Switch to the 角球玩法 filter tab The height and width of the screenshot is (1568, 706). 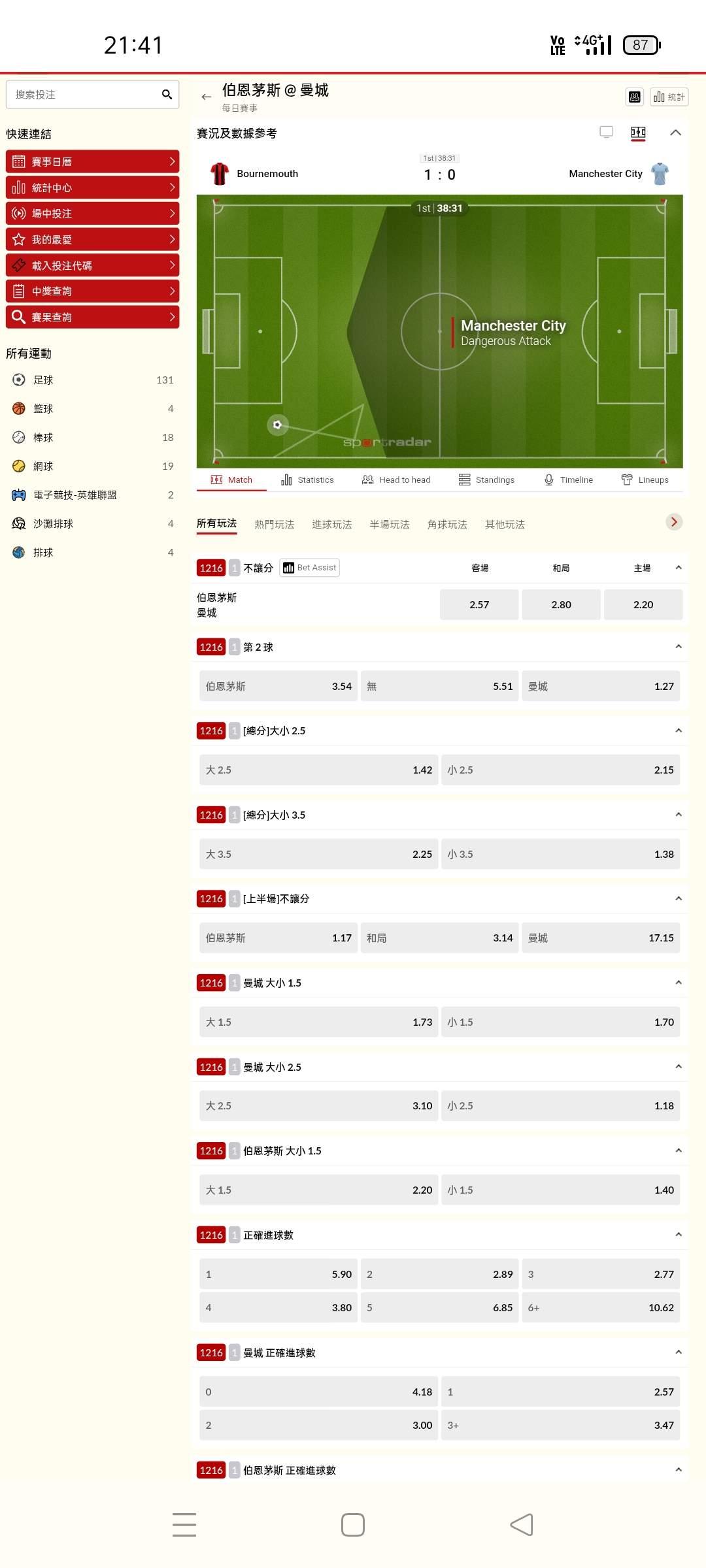(446, 524)
